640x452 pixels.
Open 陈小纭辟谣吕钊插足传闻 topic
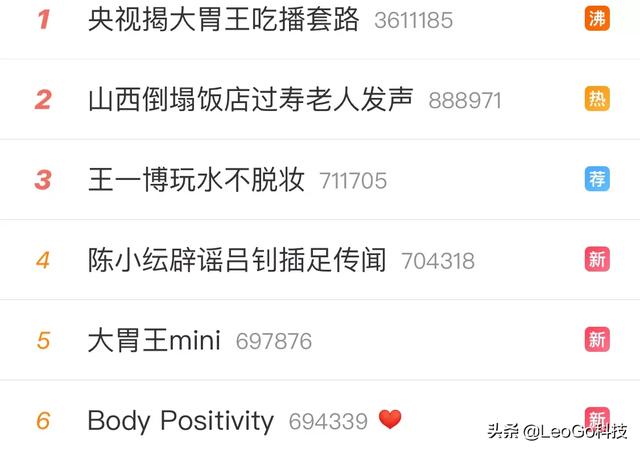click(x=237, y=260)
